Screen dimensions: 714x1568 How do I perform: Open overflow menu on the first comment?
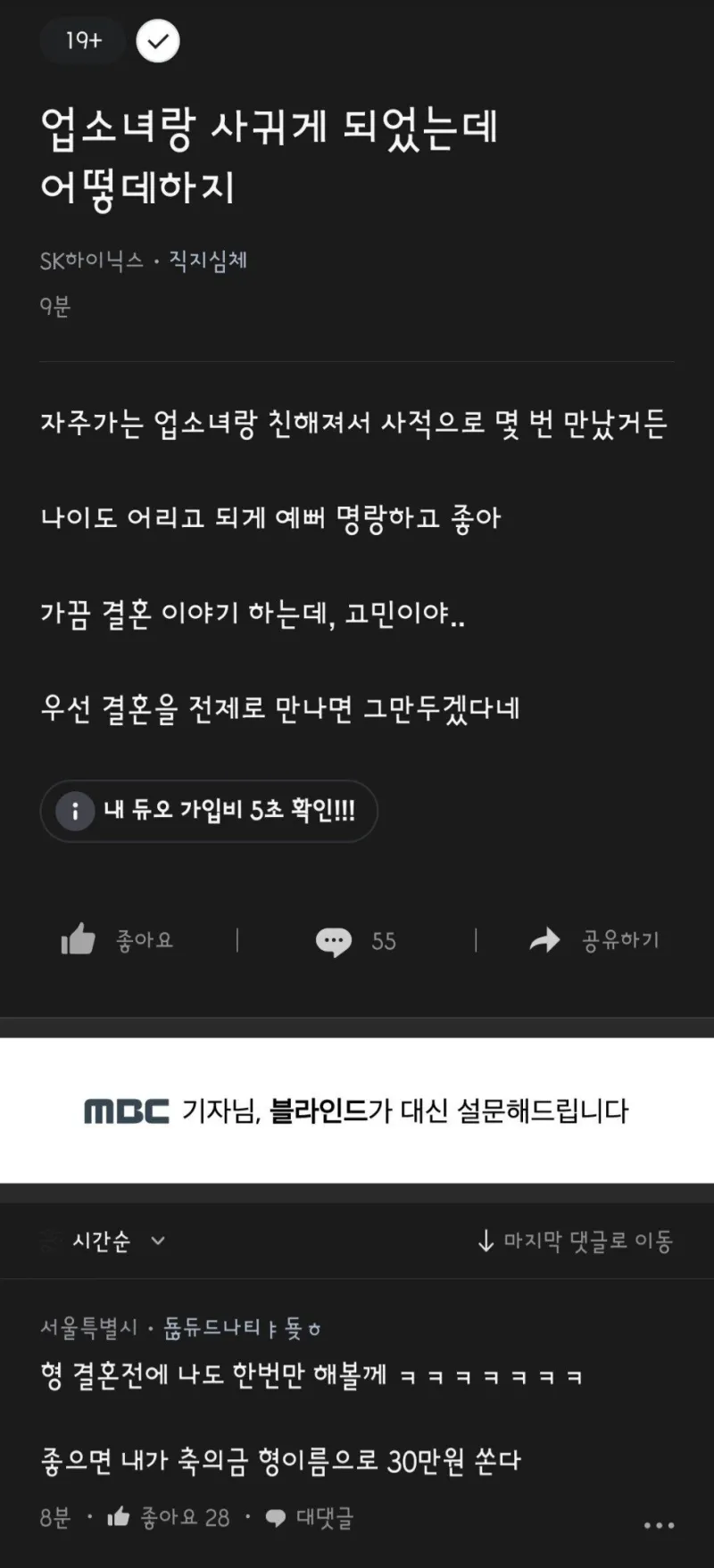659,1525
